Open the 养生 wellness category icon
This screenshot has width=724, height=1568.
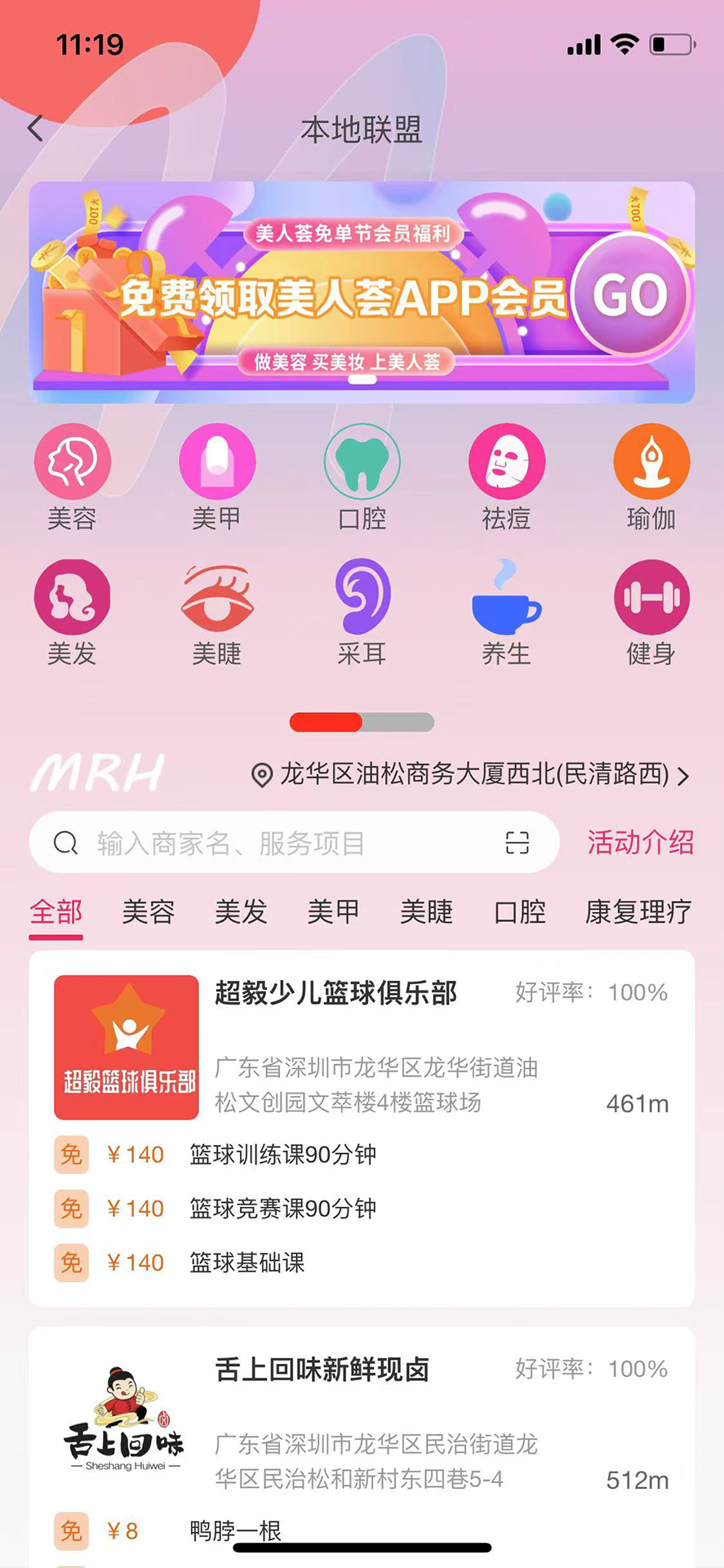[x=506, y=598]
